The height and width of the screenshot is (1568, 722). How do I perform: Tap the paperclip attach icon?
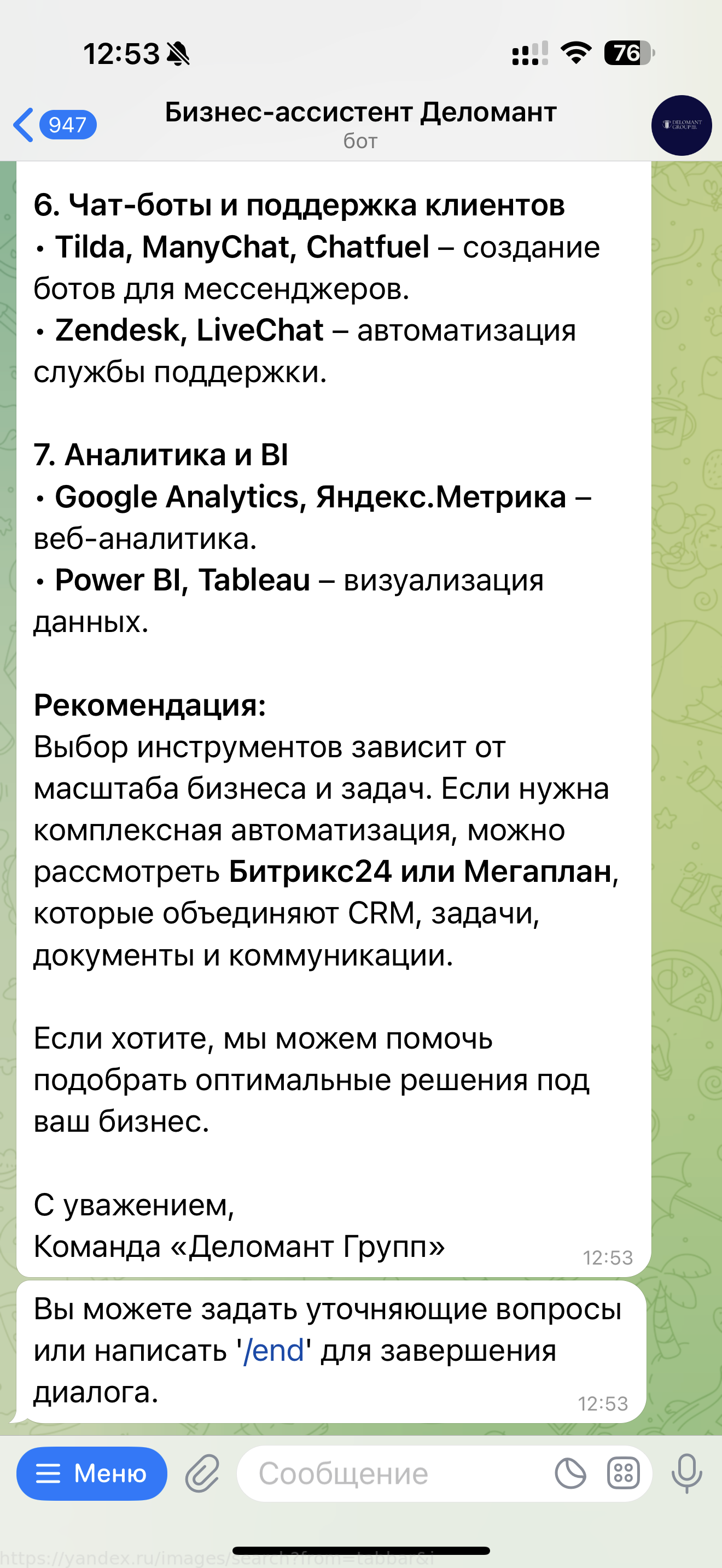(202, 1473)
